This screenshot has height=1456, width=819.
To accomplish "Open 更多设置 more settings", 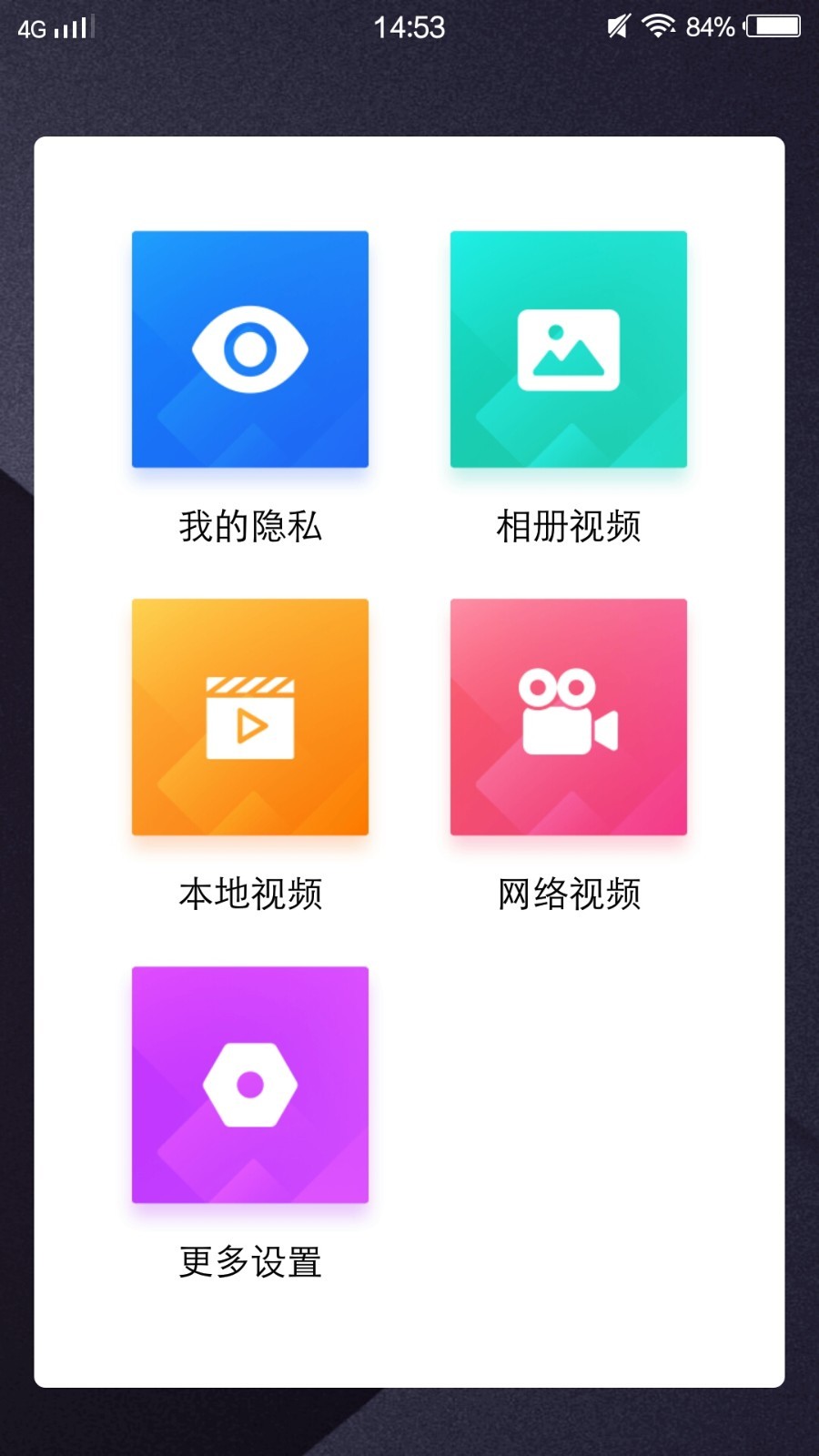I will 250,1085.
